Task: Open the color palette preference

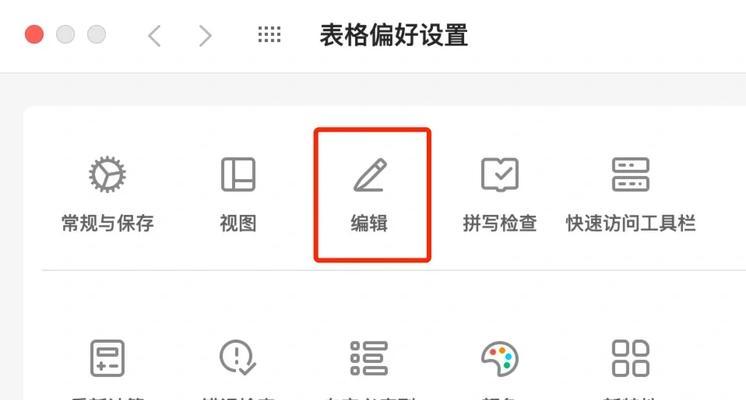Action: pyautogui.click(x=499, y=358)
